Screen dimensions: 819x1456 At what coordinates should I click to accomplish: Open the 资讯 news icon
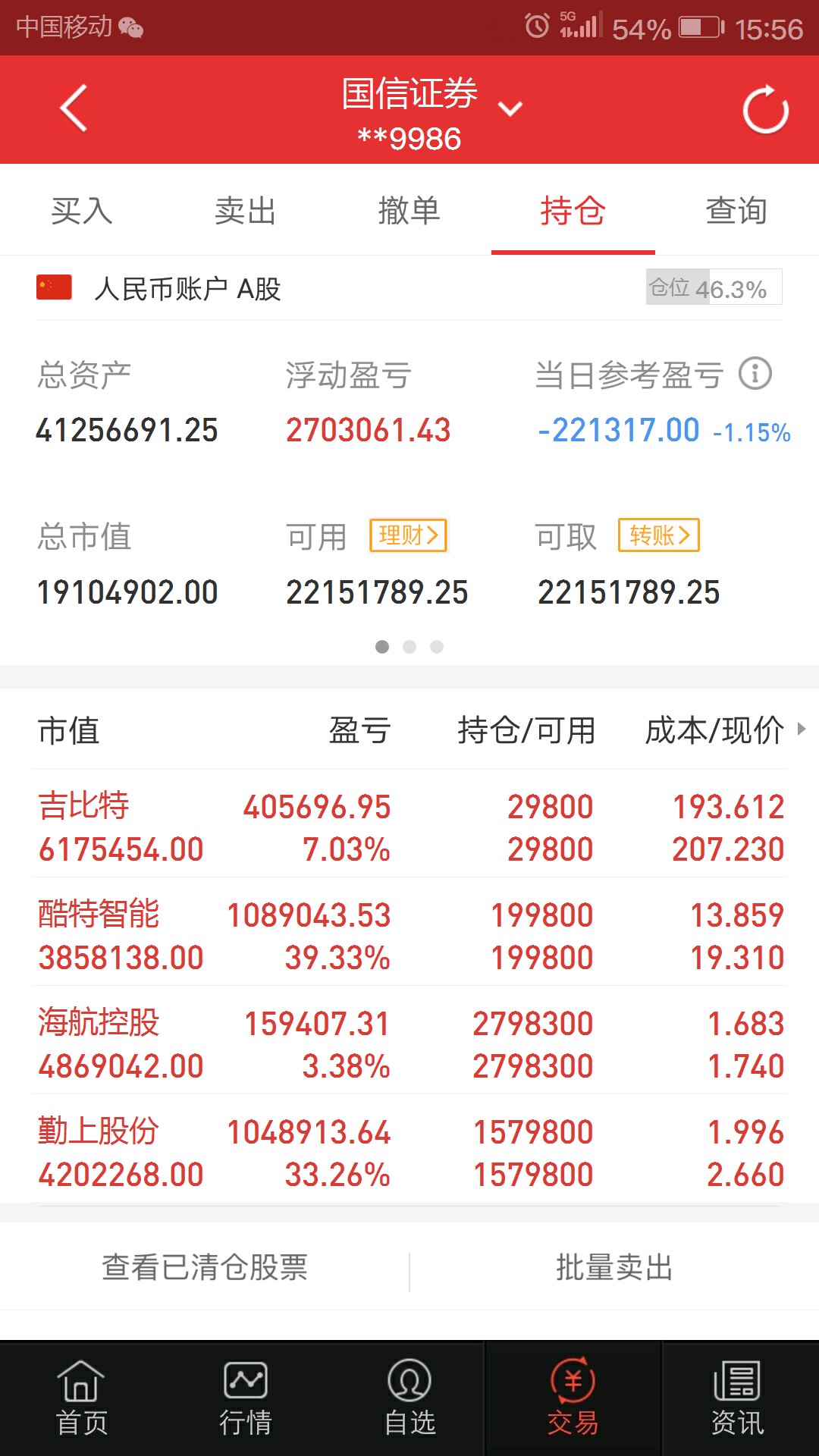737,1399
